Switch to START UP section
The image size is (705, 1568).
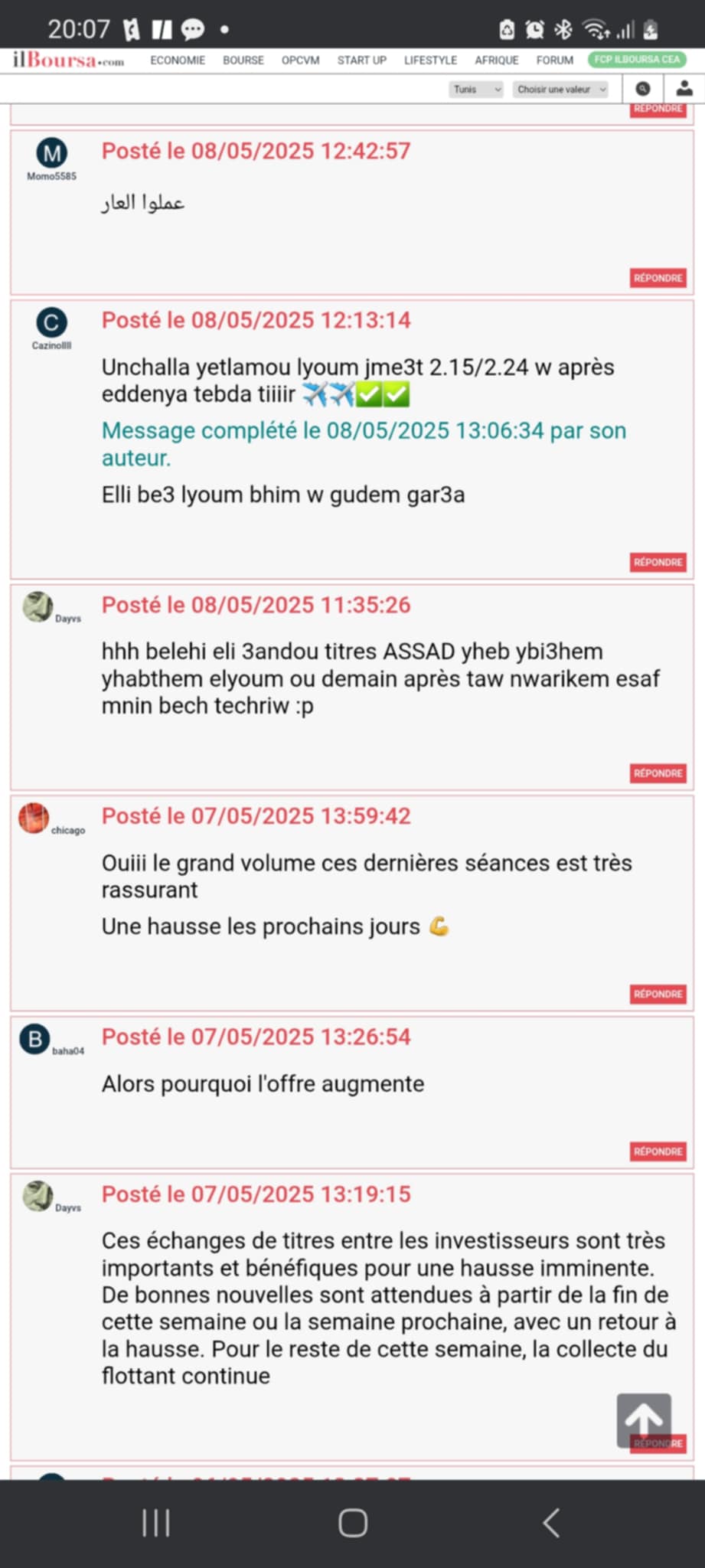362,60
